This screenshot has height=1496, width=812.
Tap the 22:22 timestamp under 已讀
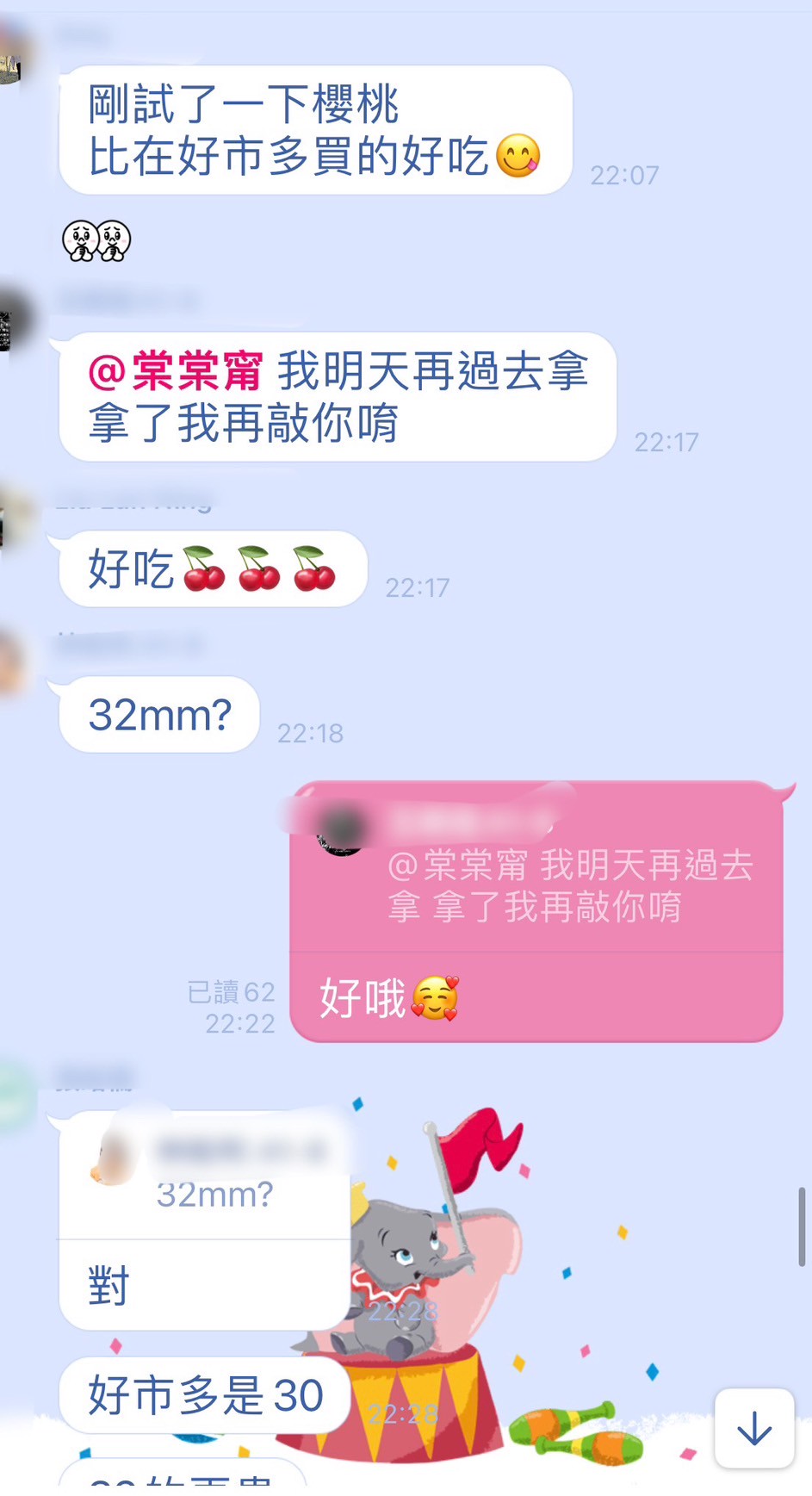pyautogui.click(x=239, y=1023)
